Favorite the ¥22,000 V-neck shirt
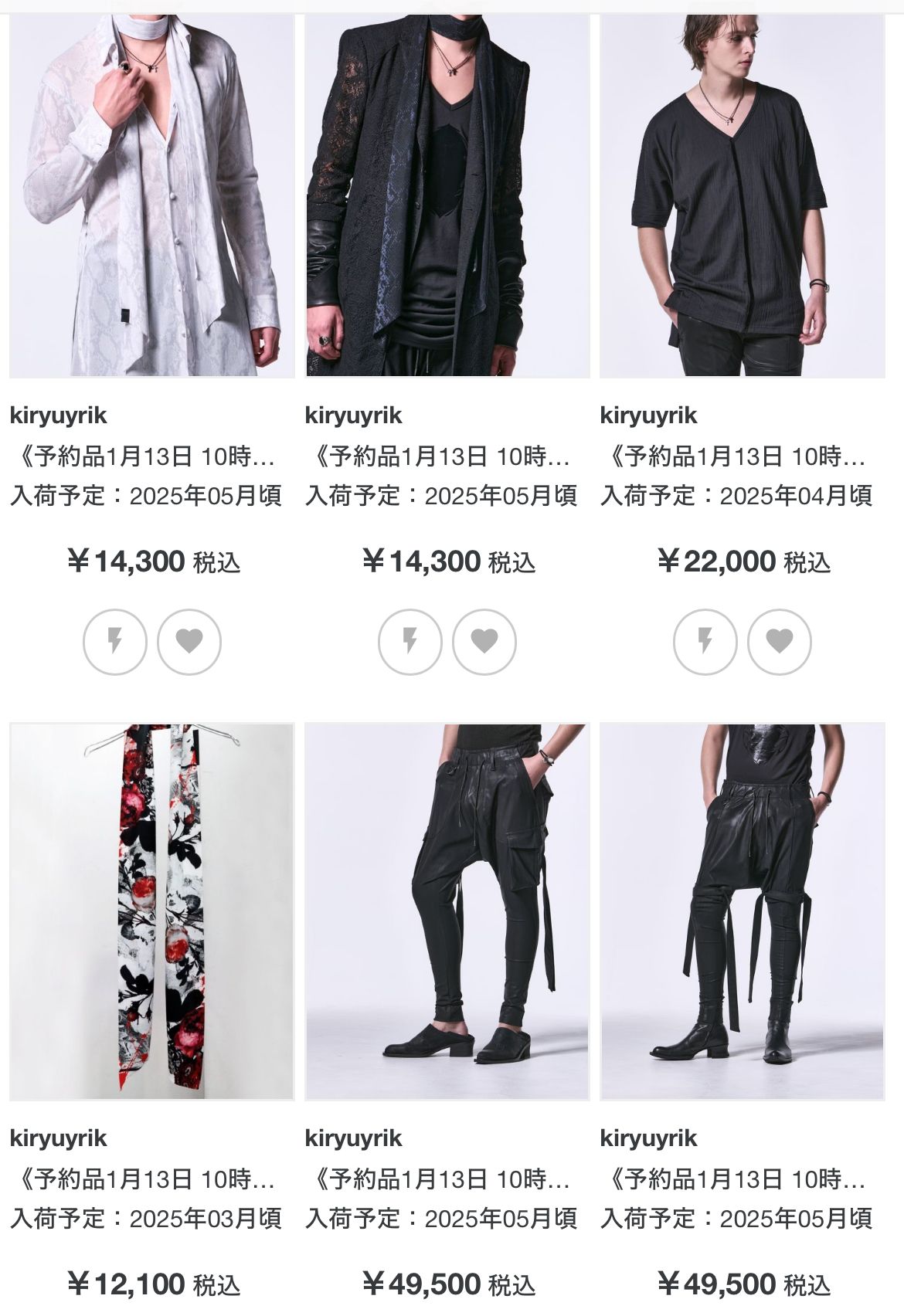Viewport: 904px width, 1316px height. coord(780,641)
